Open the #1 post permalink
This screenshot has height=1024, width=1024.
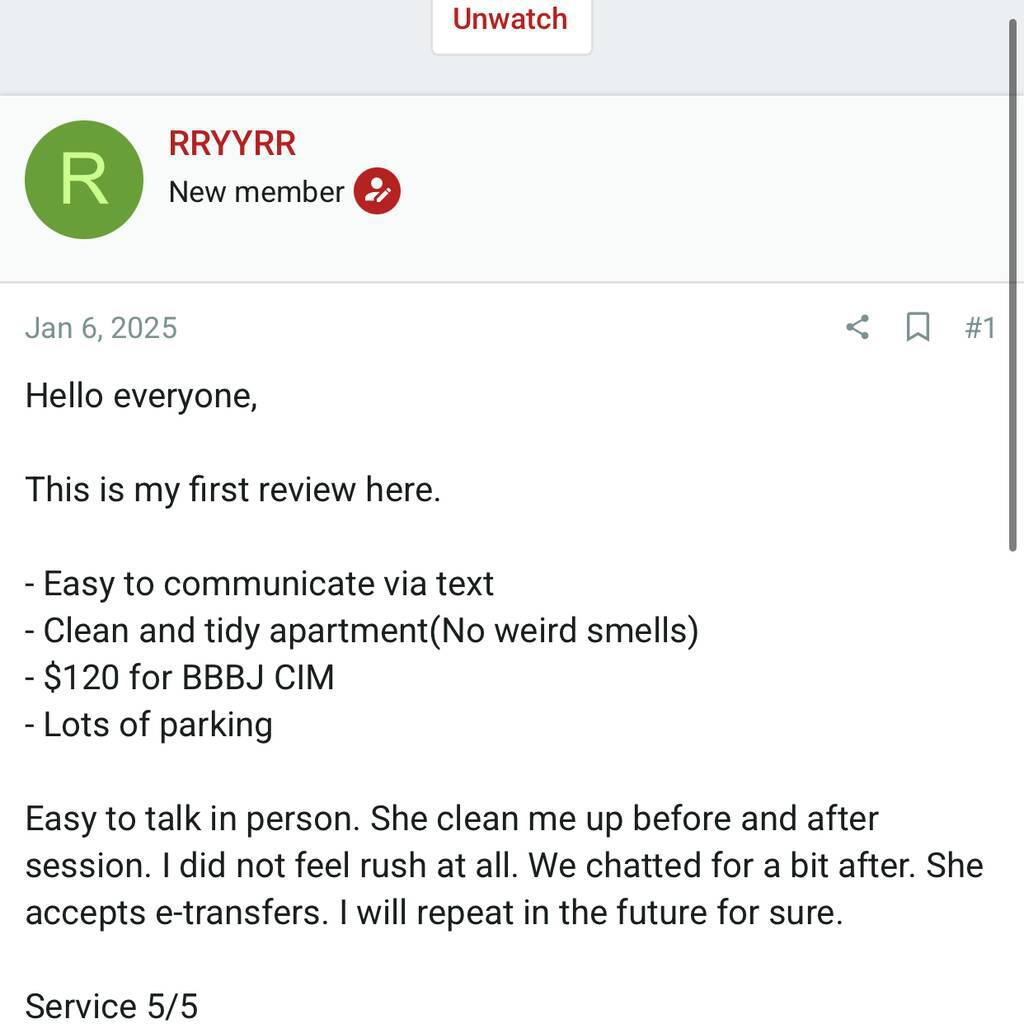(979, 327)
